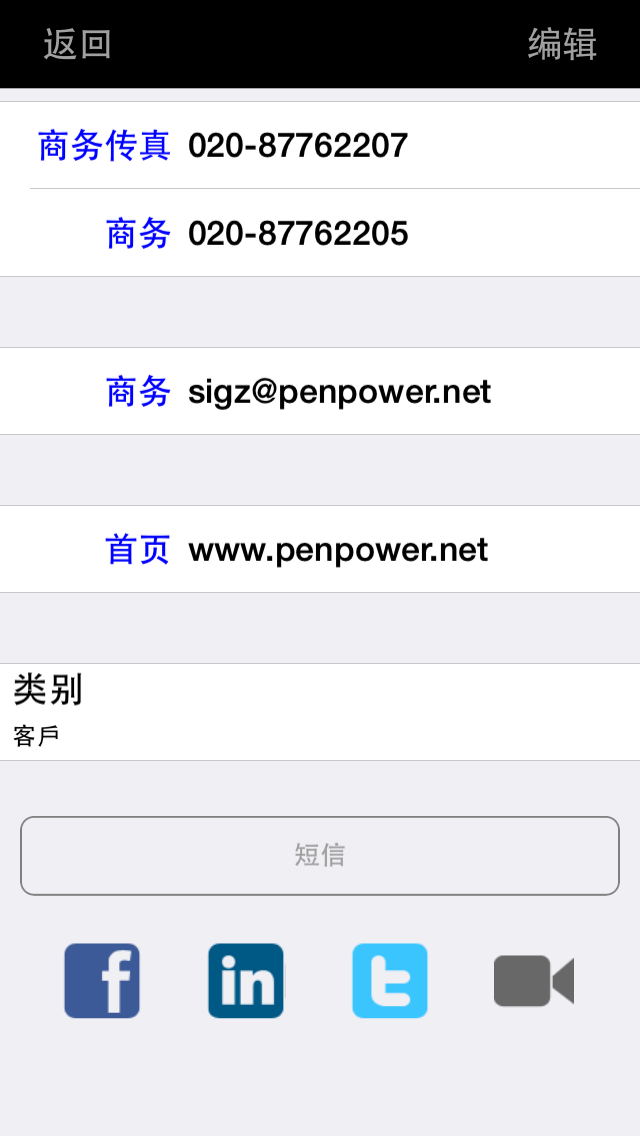Start a video call via camera icon
The width and height of the screenshot is (640, 1136).
pyautogui.click(x=534, y=981)
